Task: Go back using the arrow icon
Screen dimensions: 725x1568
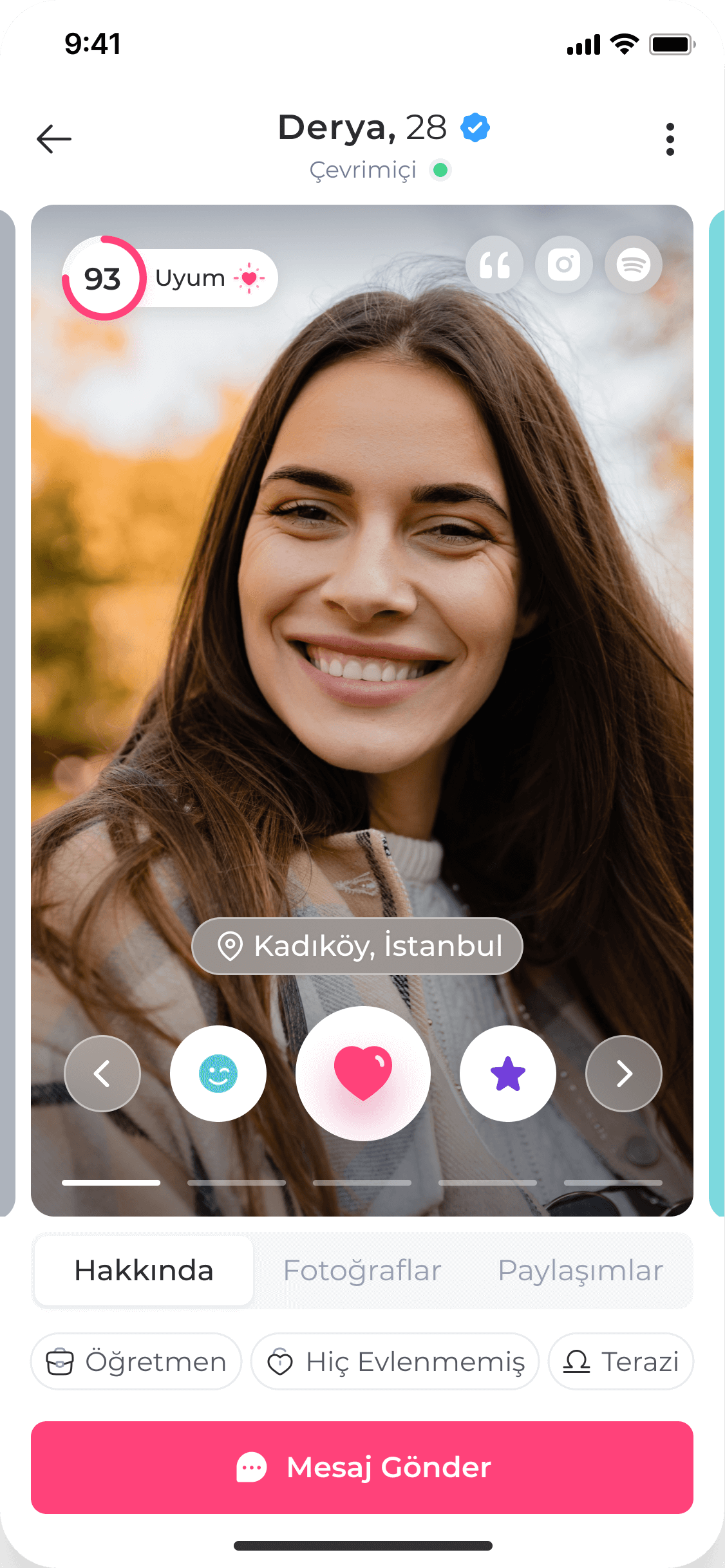Action: (54, 138)
